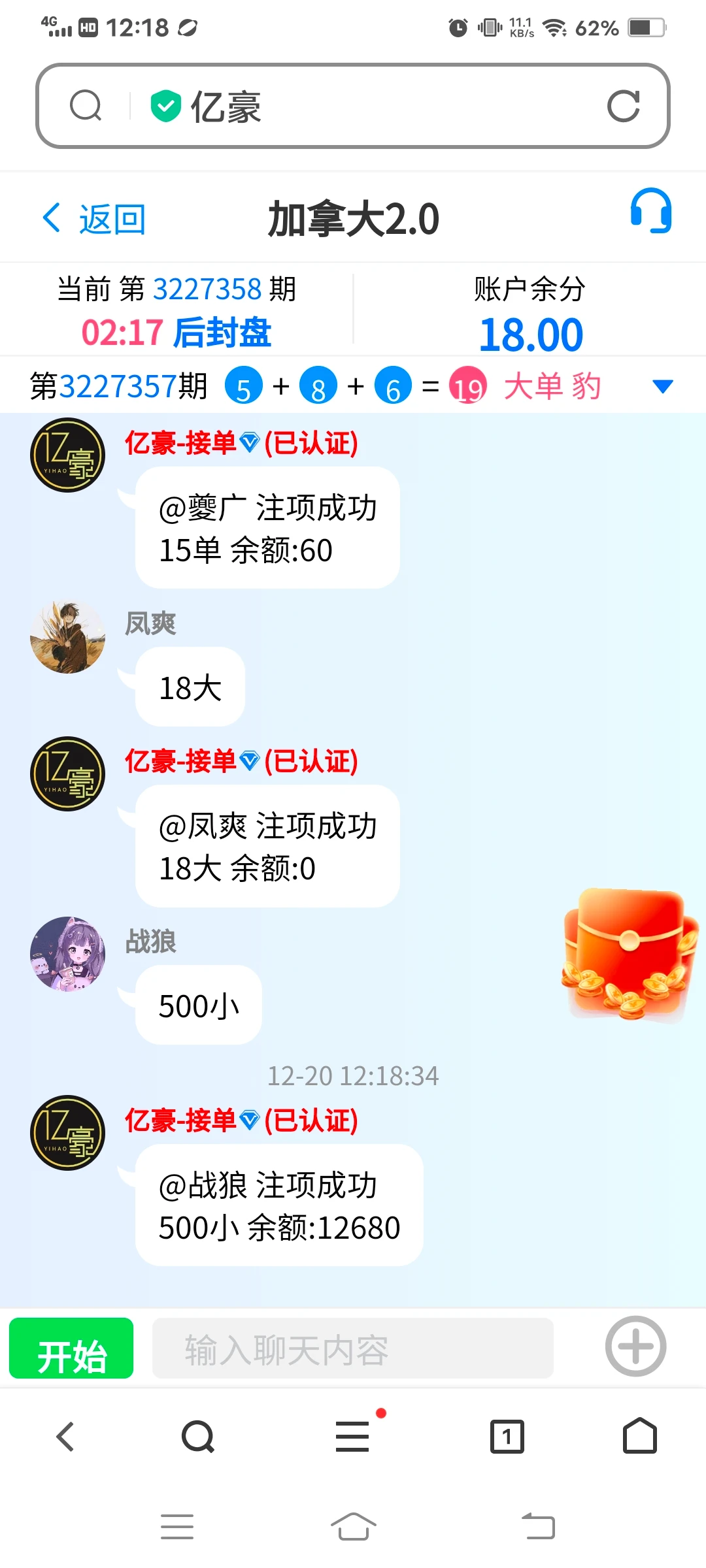Tap the 返回 back button
The width and height of the screenshot is (706, 1568).
tap(93, 219)
